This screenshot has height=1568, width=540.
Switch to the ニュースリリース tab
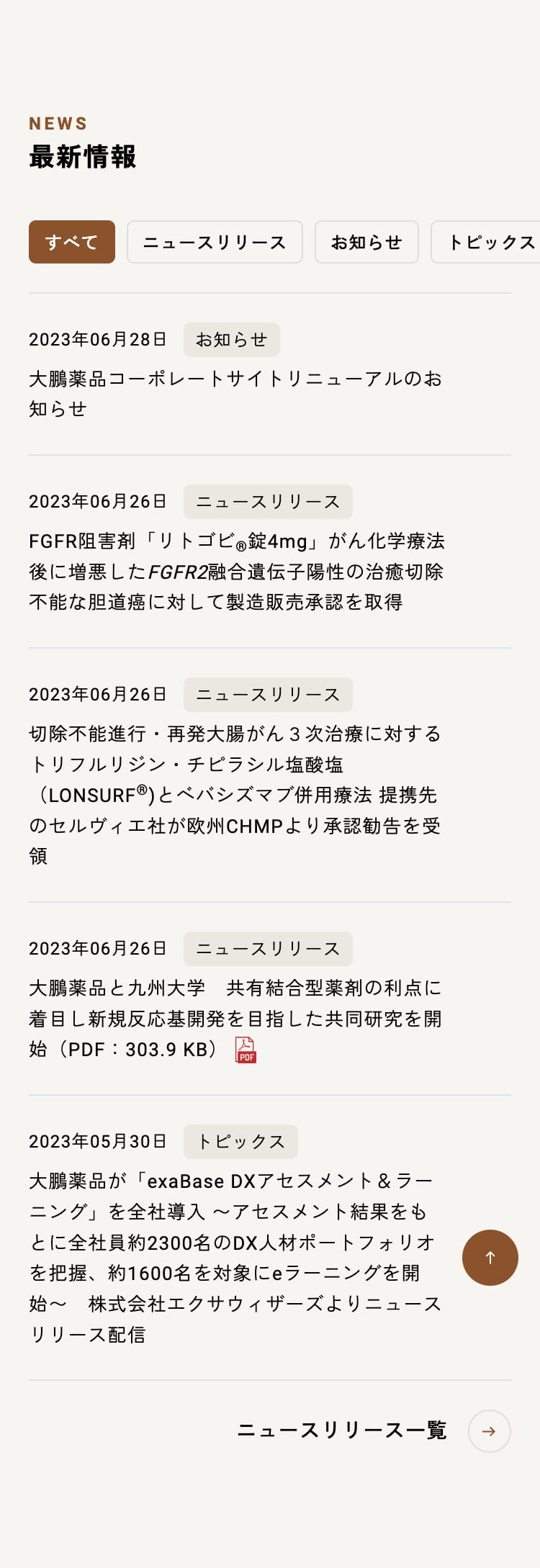[x=215, y=242]
